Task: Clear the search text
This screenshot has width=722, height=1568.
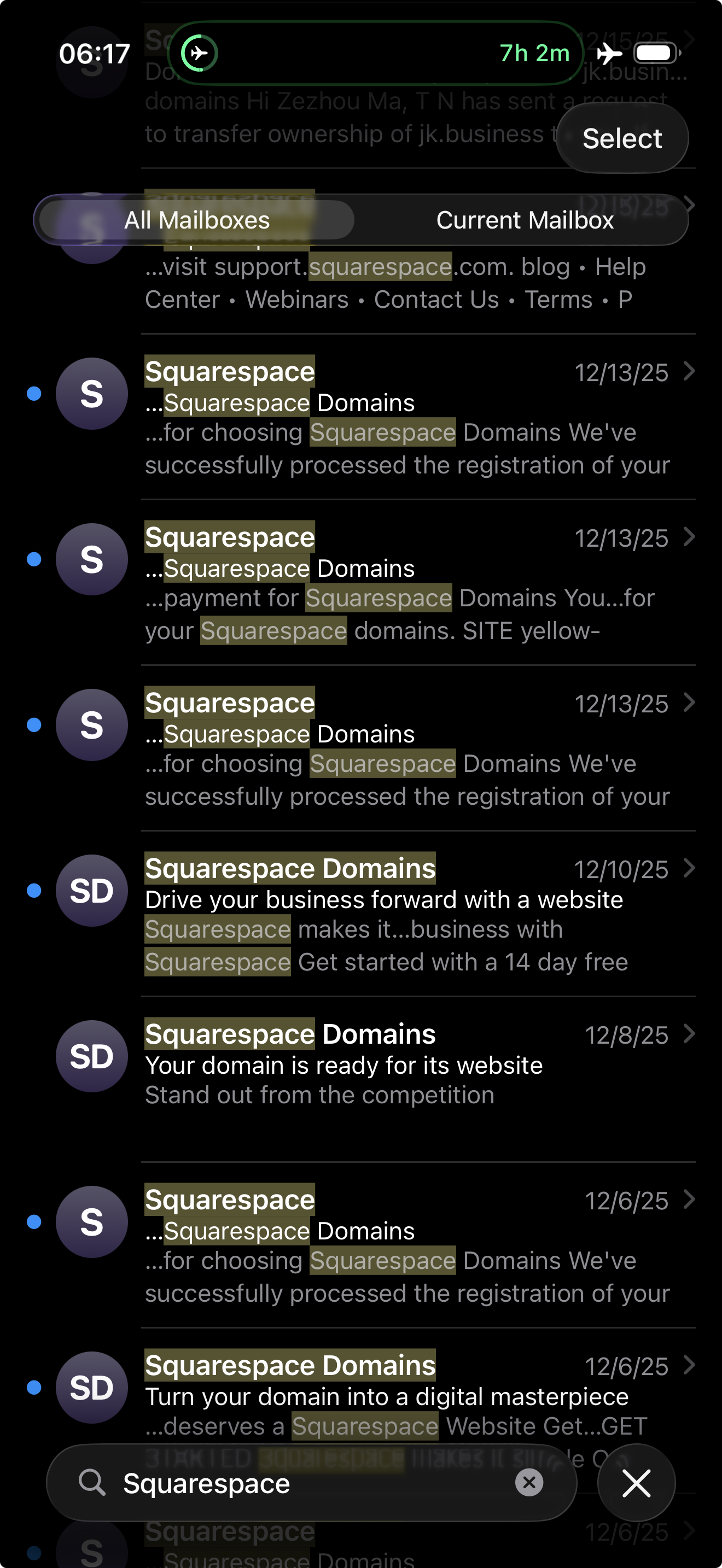Action: [x=529, y=1482]
